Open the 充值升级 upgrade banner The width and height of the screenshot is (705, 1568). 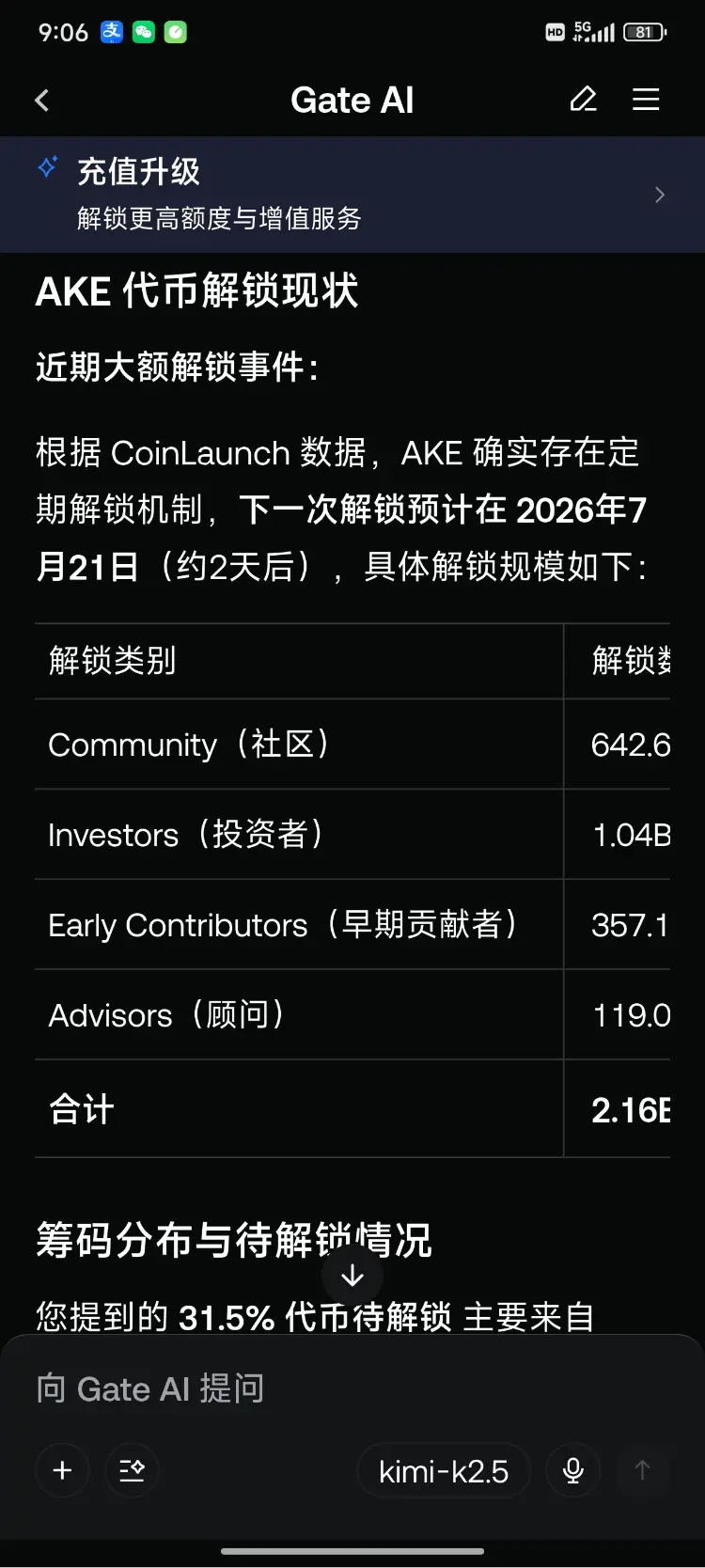point(352,195)
